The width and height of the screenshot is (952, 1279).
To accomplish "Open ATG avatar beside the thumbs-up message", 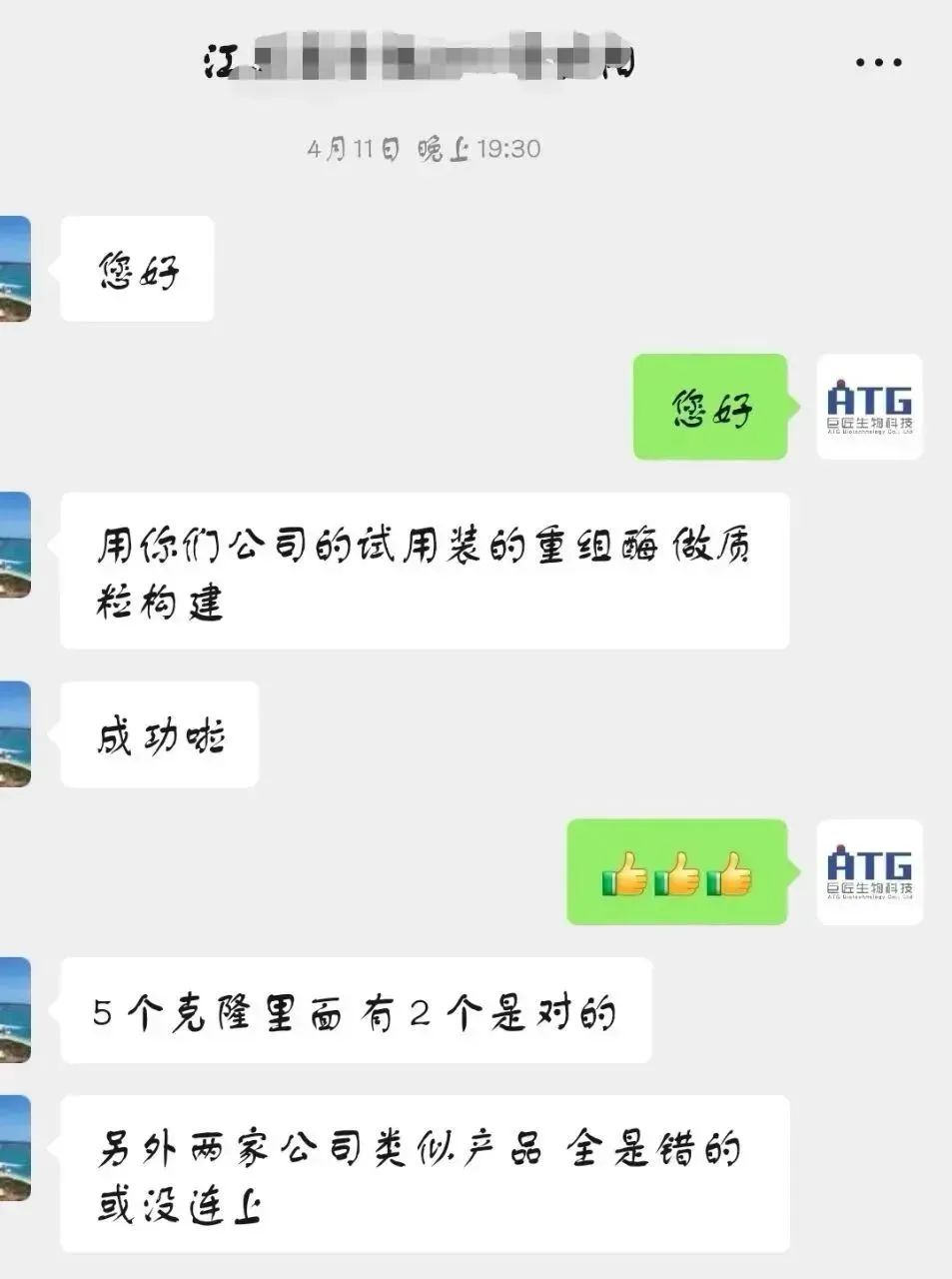I will (x=869, y=872).
